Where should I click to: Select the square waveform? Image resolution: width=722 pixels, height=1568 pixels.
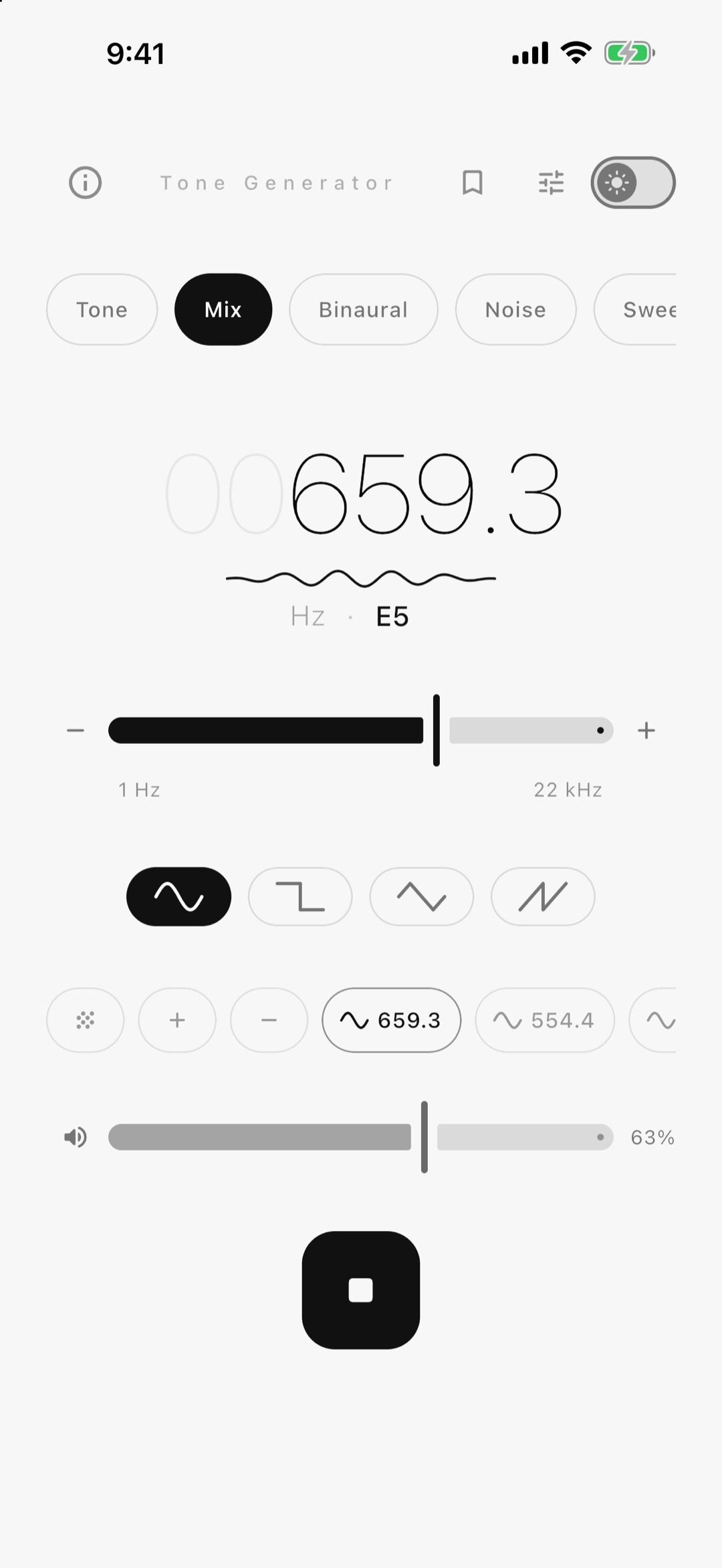[x=300, y=896]
